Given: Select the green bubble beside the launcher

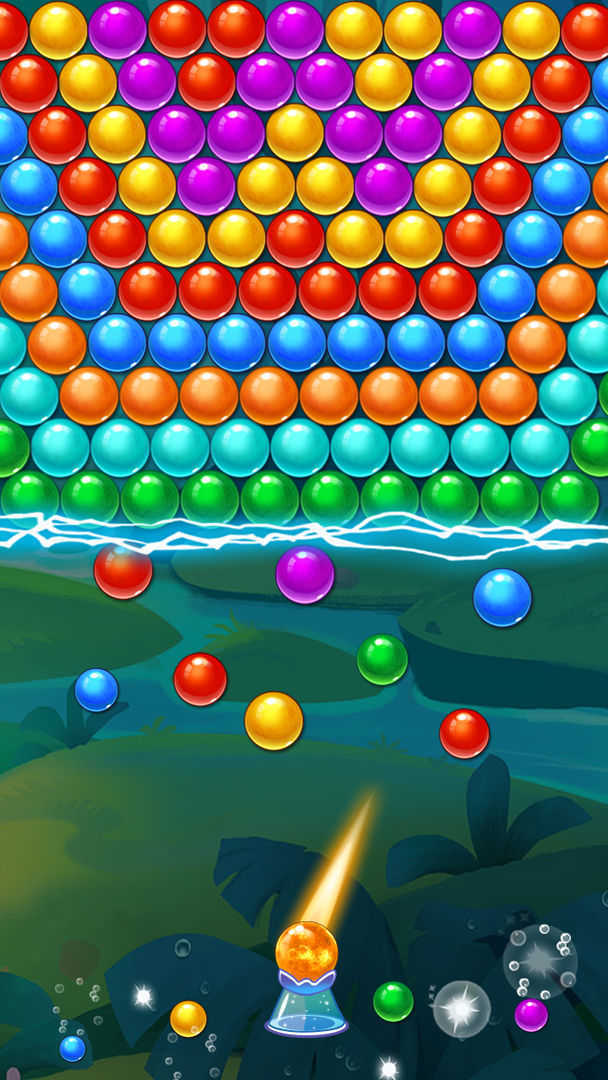Looking at the screenshot, I should [x=393, y=1001].
